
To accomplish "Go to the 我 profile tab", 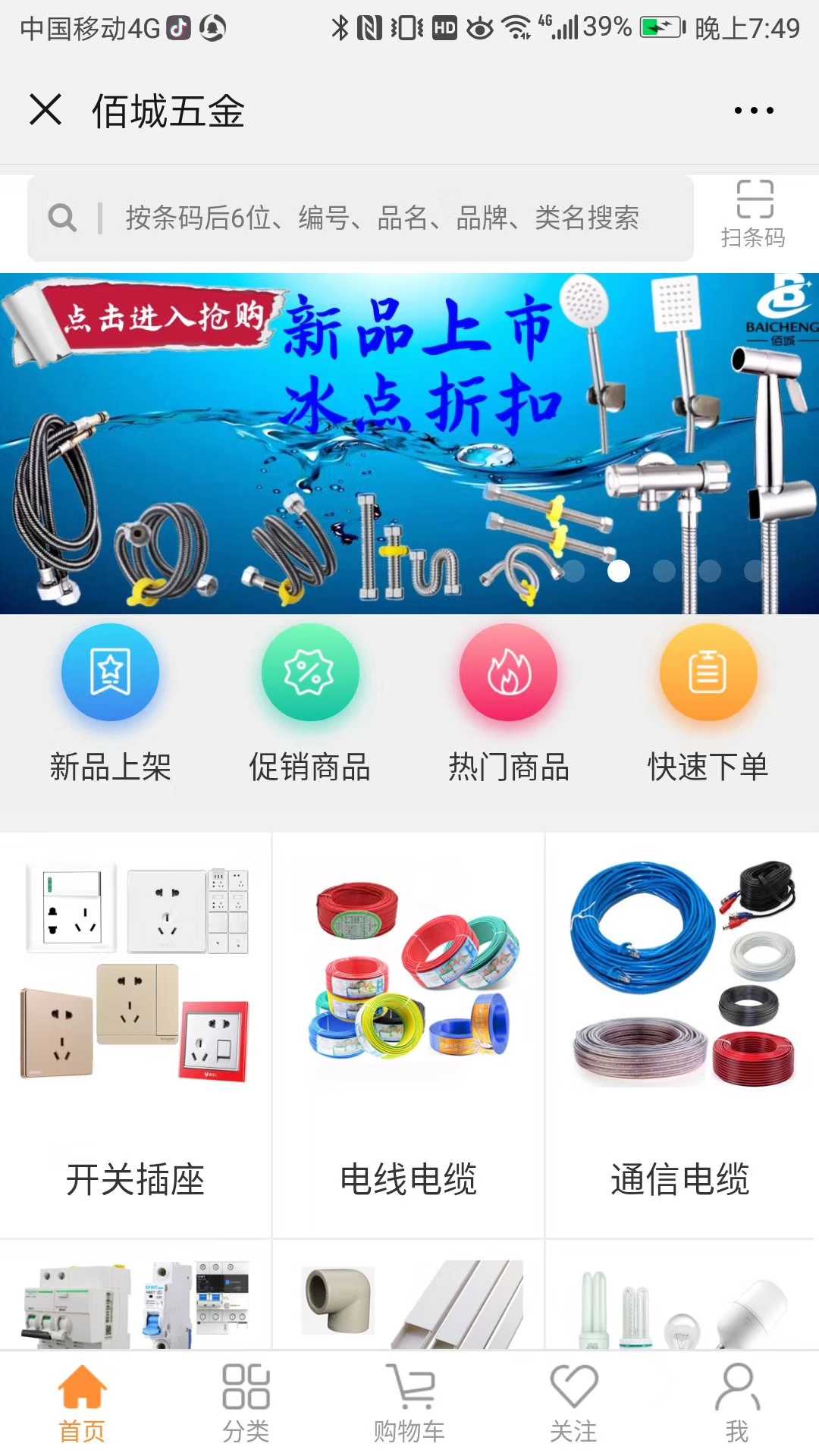I will (736, 1403).
